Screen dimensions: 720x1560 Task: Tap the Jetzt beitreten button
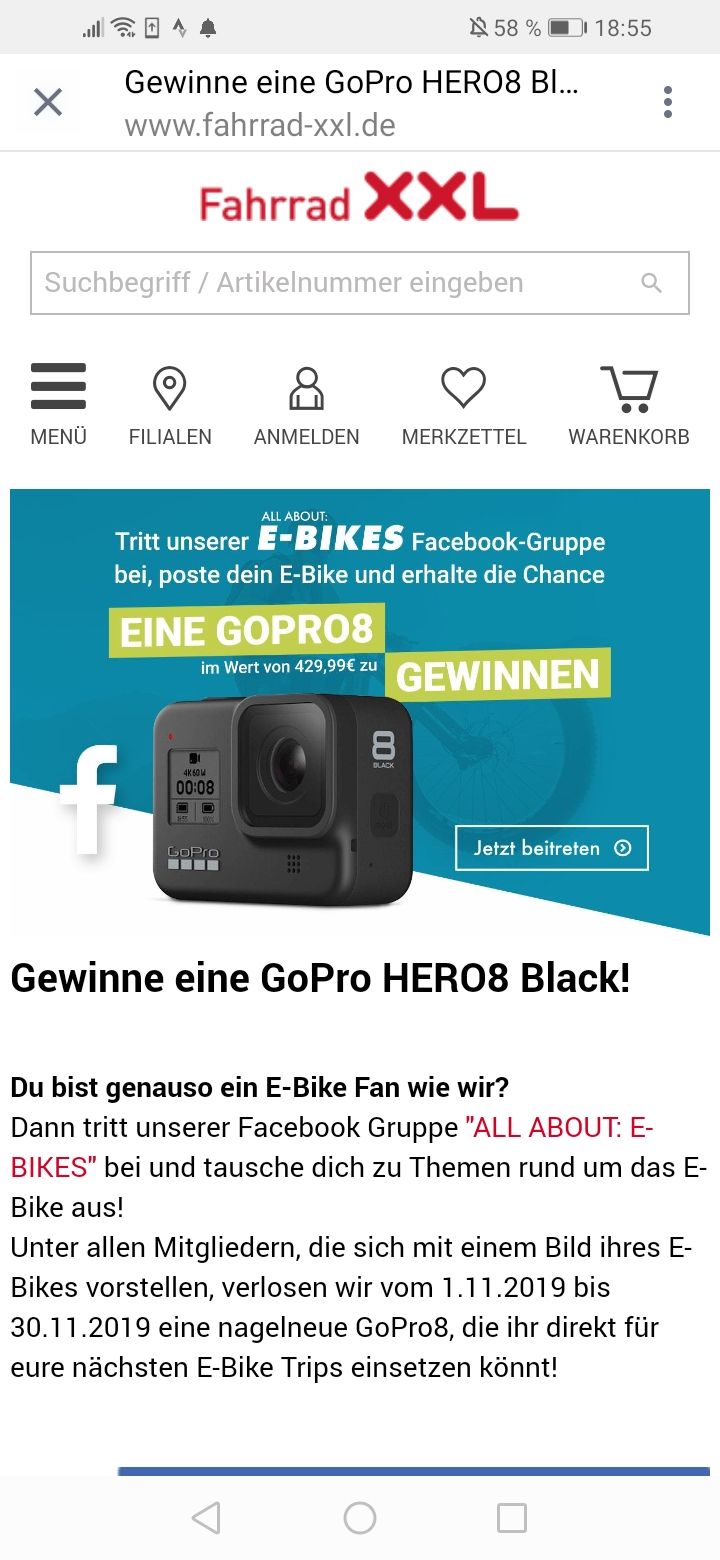click(551, 848)
